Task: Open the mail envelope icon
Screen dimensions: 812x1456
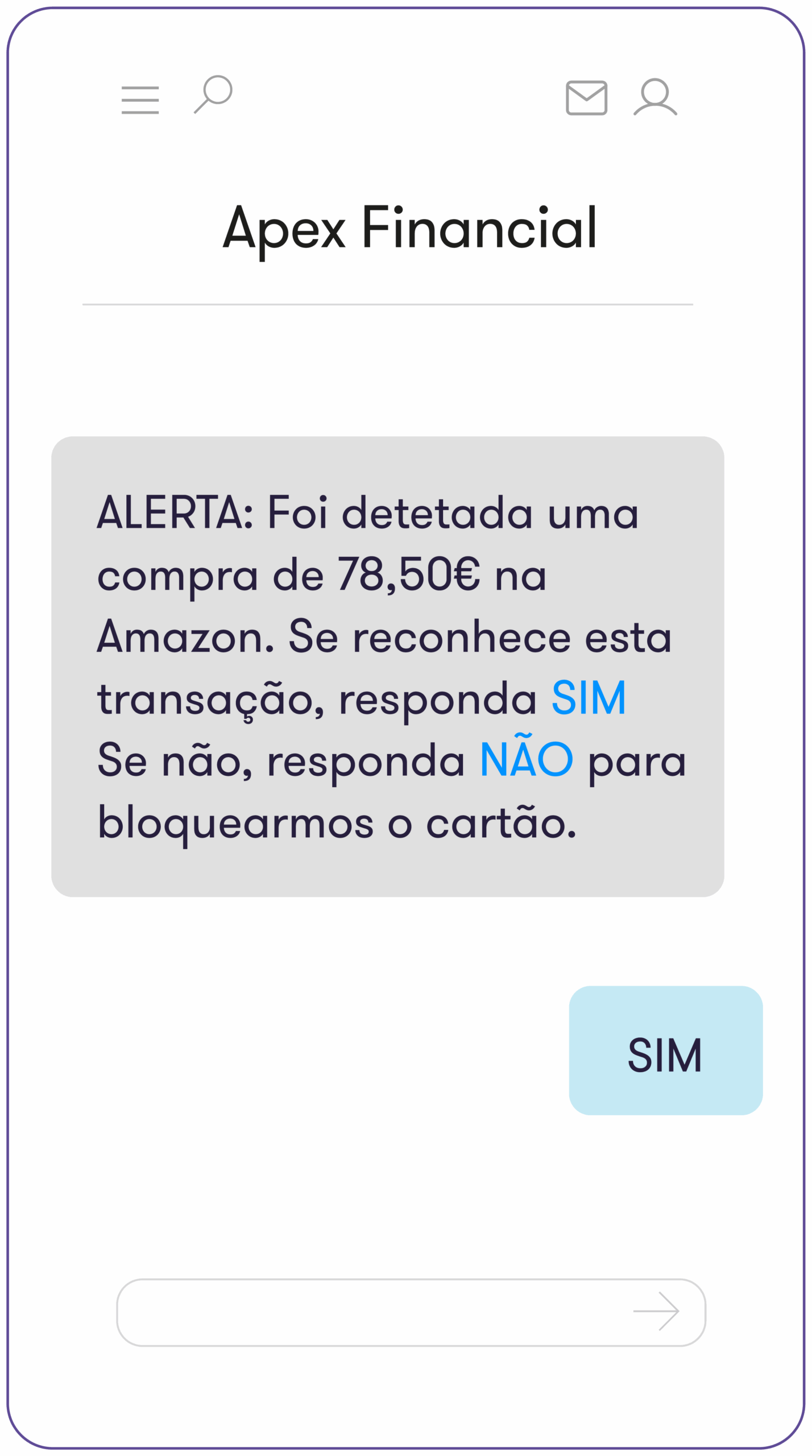Action: pyautogui.click(x=587, y=98)
